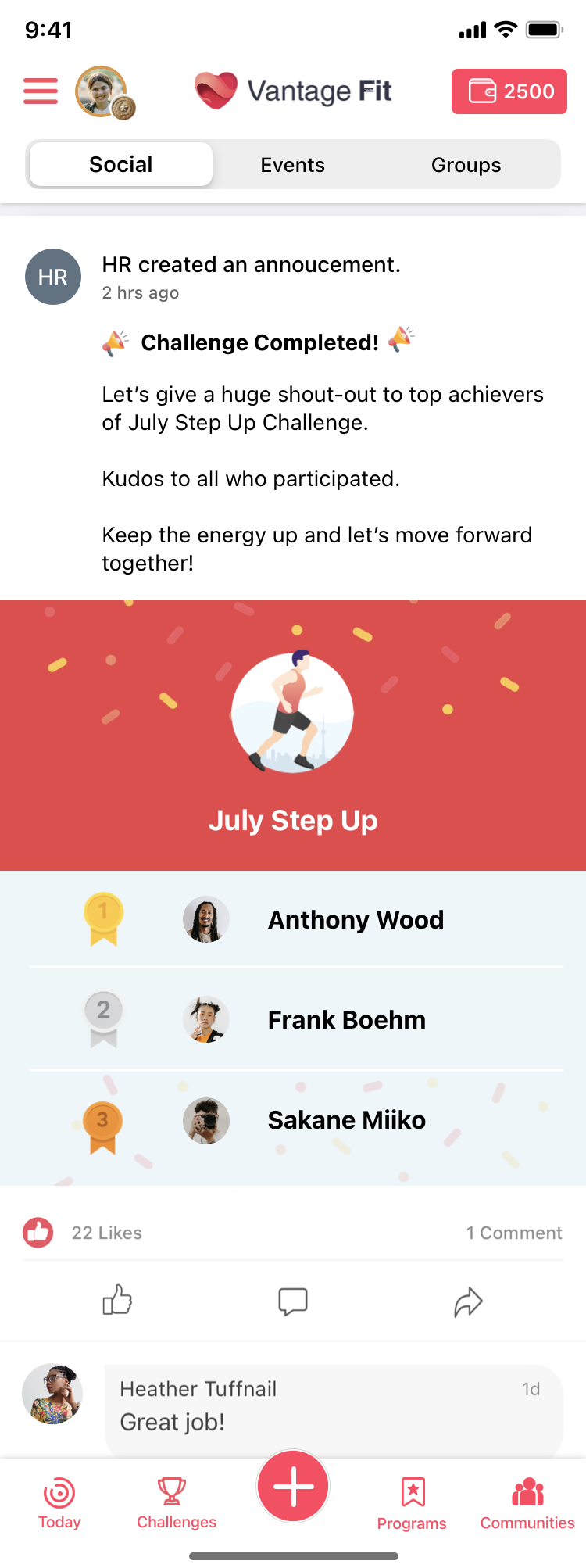The height and width of the screenshot is (1568, 586).
Task: Open your profile avatar with medal badge
Action: [x=102, y=91]
